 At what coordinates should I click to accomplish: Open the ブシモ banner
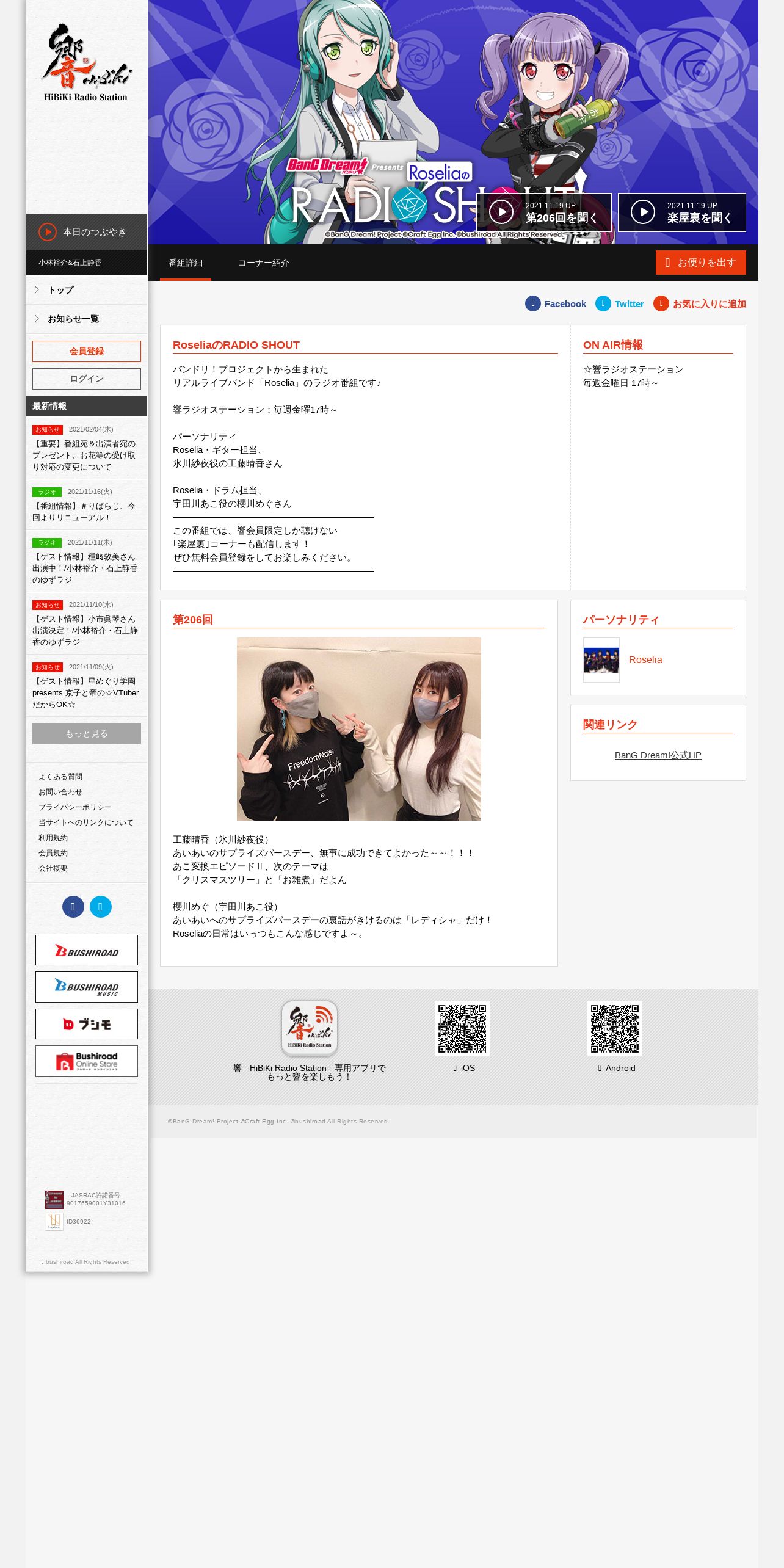[87, 1024]
